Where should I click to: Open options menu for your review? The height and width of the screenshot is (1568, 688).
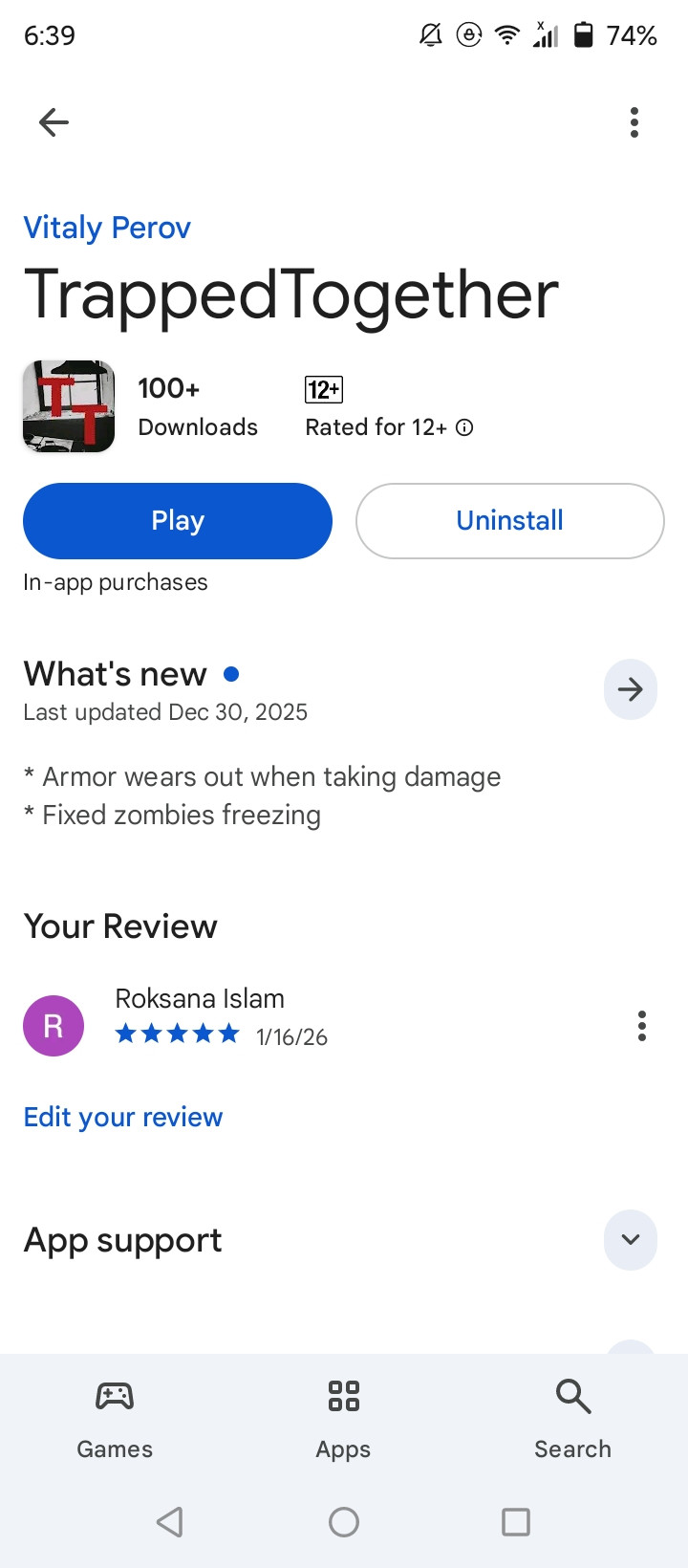click(641, 1026)
